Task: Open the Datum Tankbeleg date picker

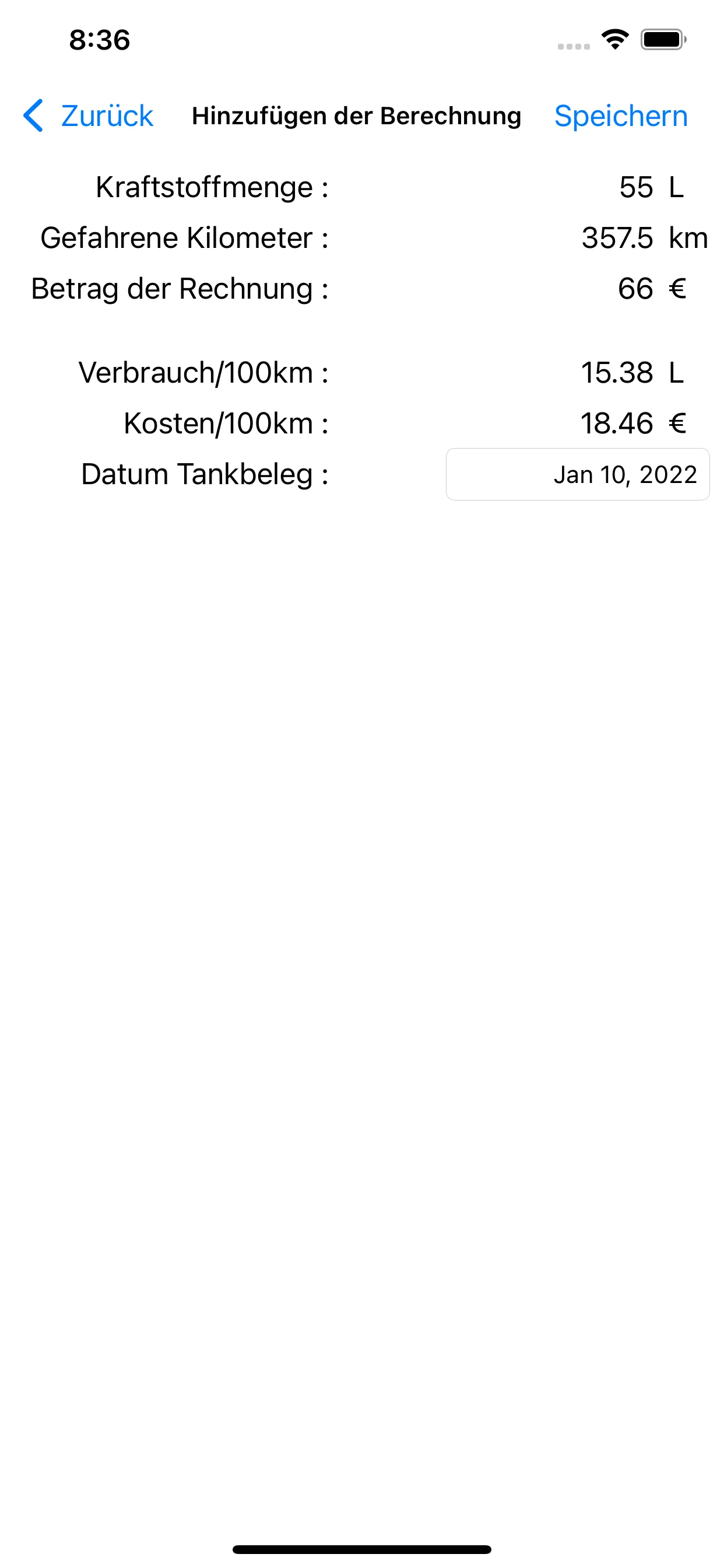Action: (x=577, y=474)
